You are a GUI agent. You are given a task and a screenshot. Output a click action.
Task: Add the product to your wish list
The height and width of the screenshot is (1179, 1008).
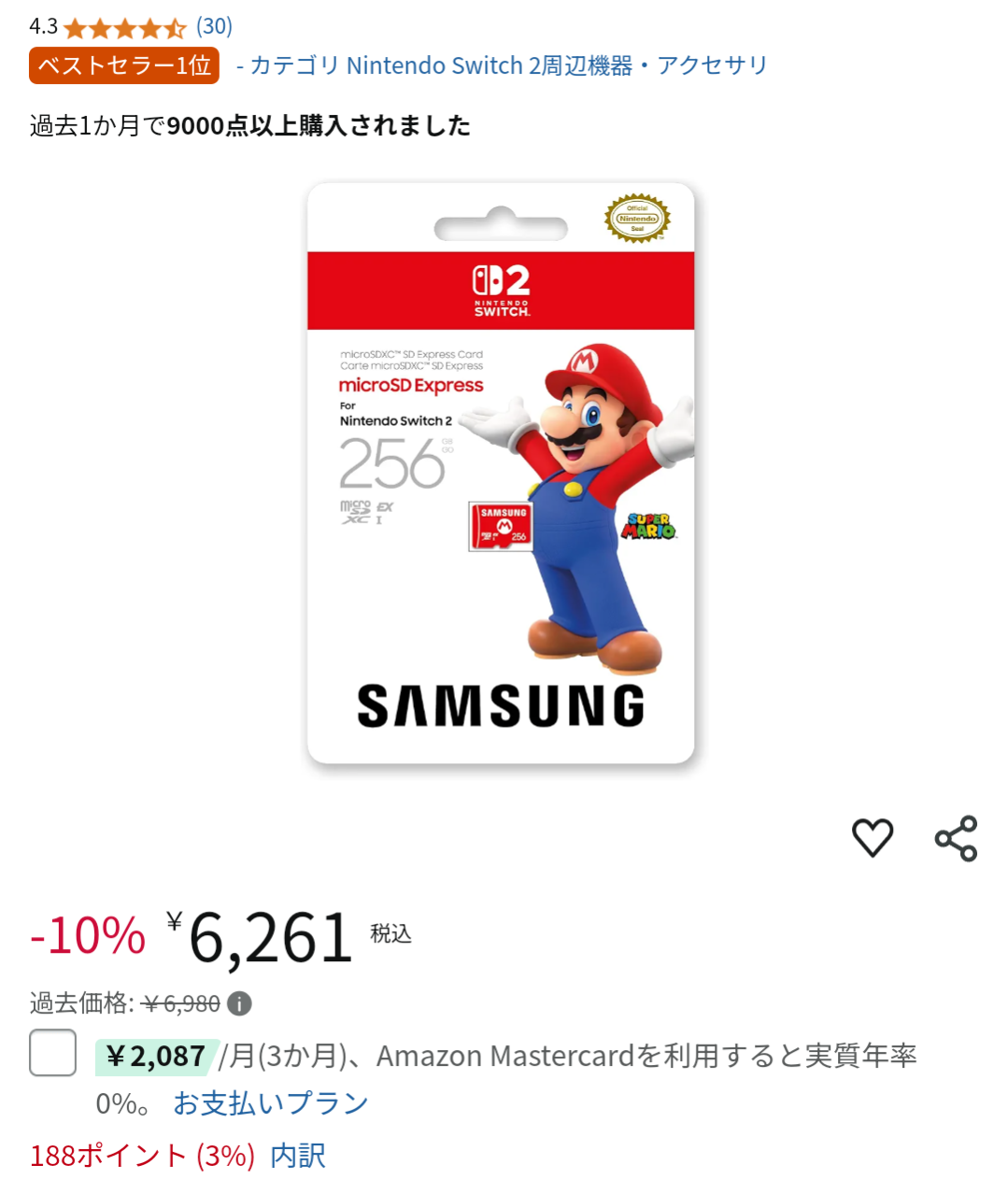pos(873,838)
